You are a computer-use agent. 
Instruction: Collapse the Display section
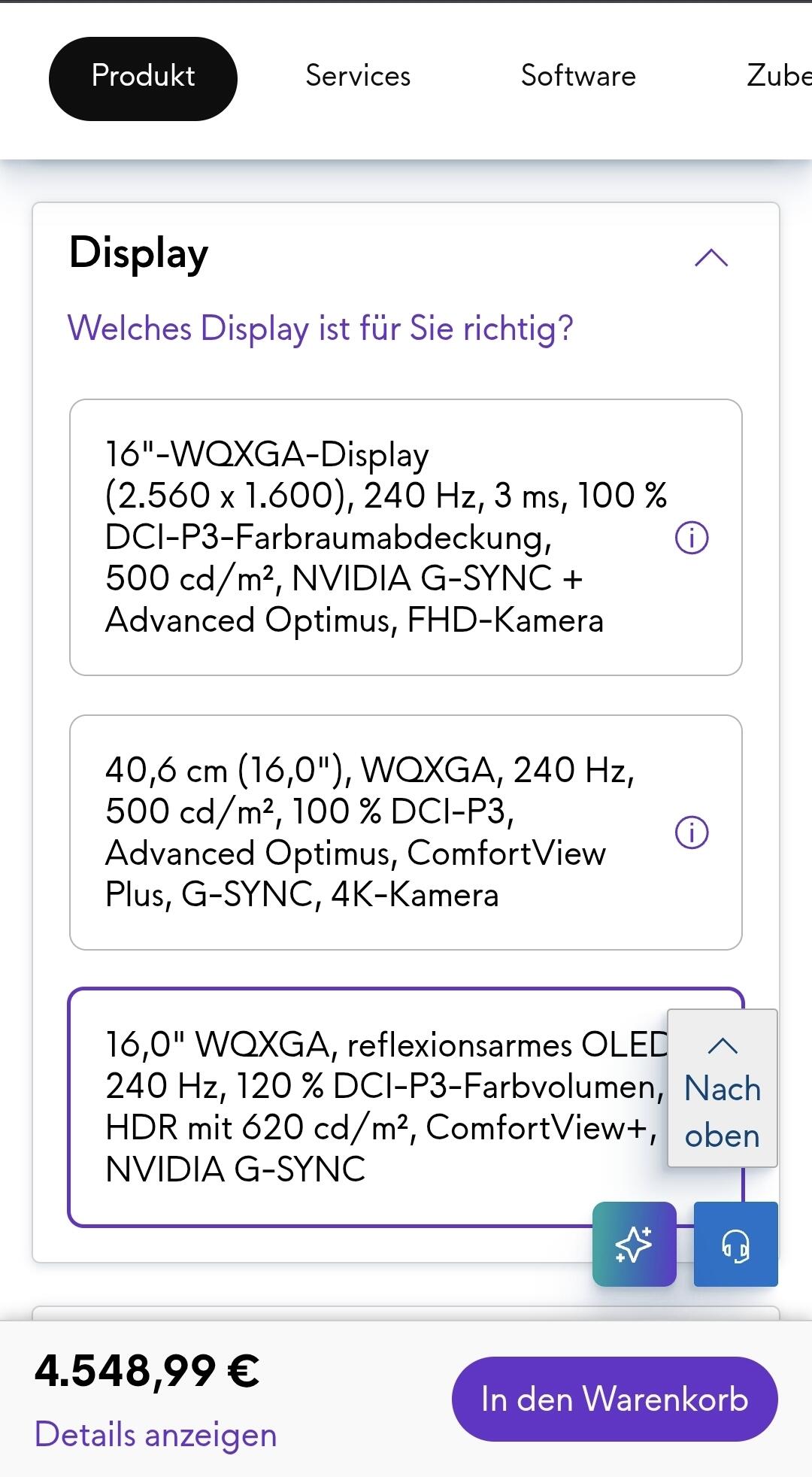[711, 258]
